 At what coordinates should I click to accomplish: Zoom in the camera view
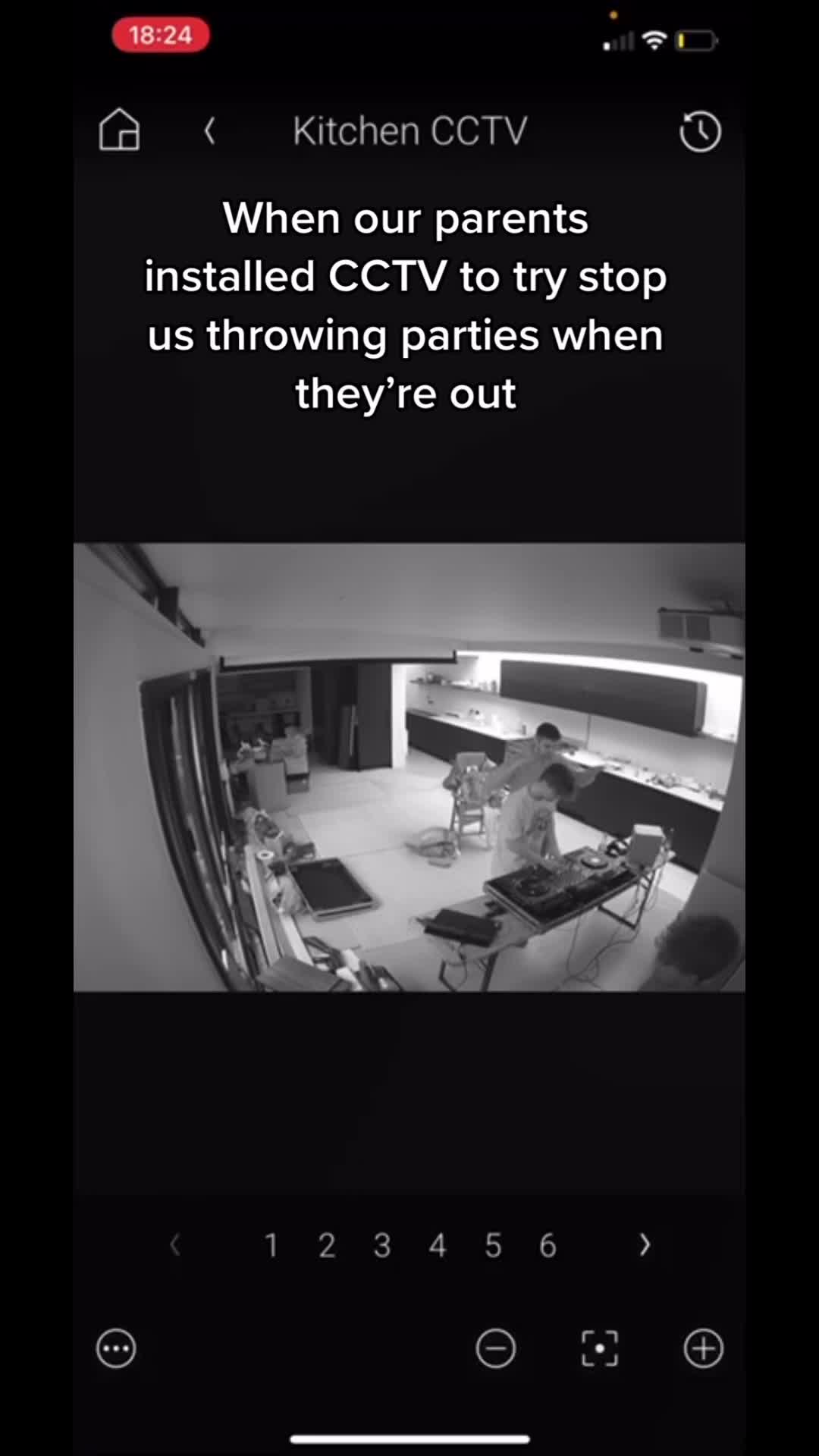pyautogui.click(x=704, y=1348)
